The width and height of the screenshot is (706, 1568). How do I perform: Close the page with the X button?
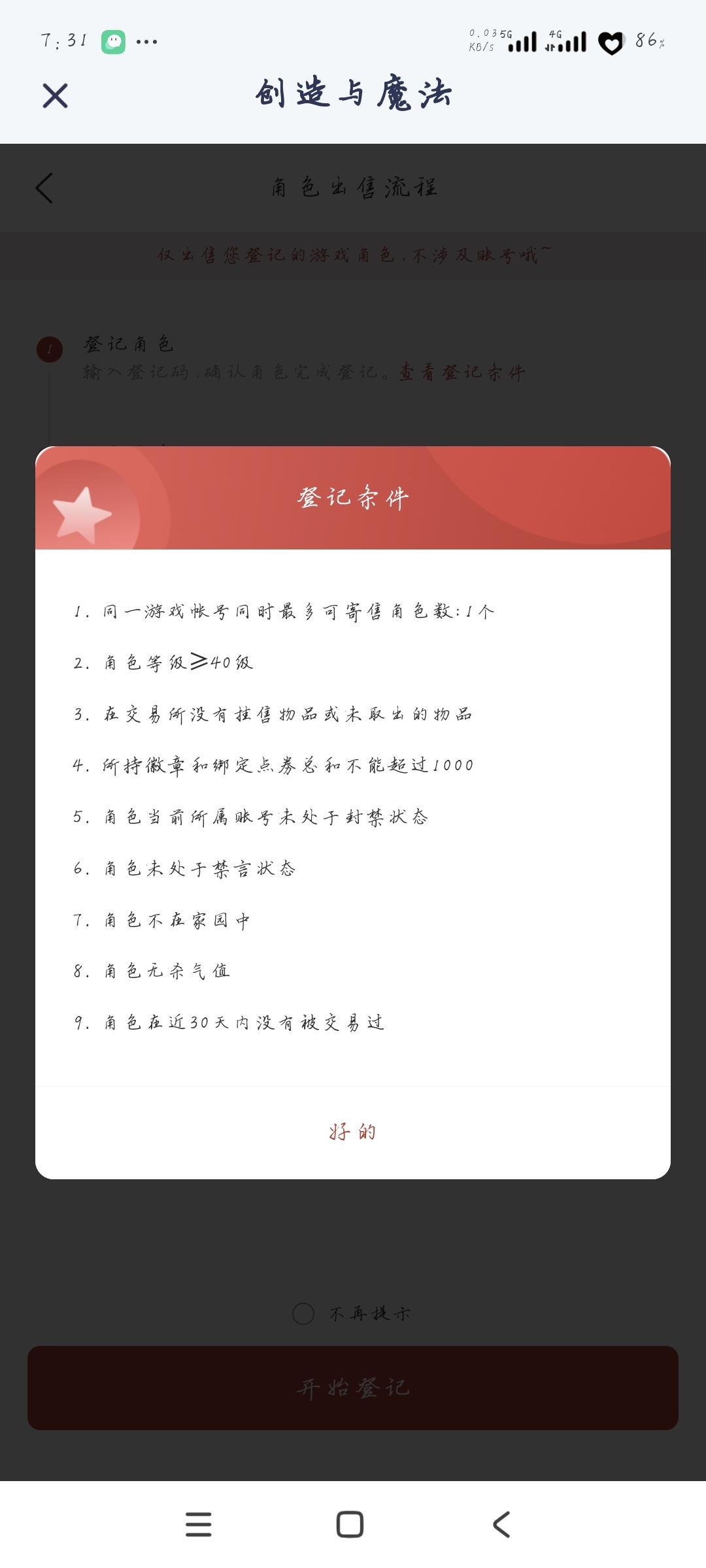pyautogui.click(x=54, y=97)
